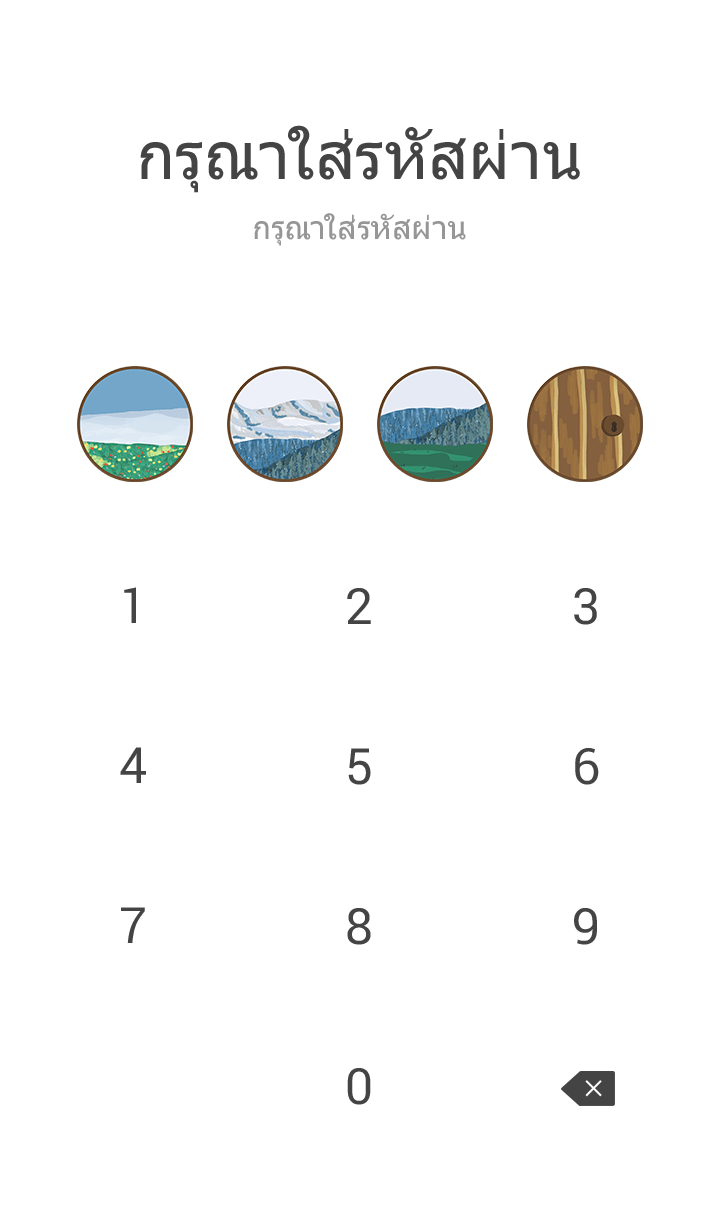Enter the number 4
This screenshot has height=1232, width=720.
132,767
